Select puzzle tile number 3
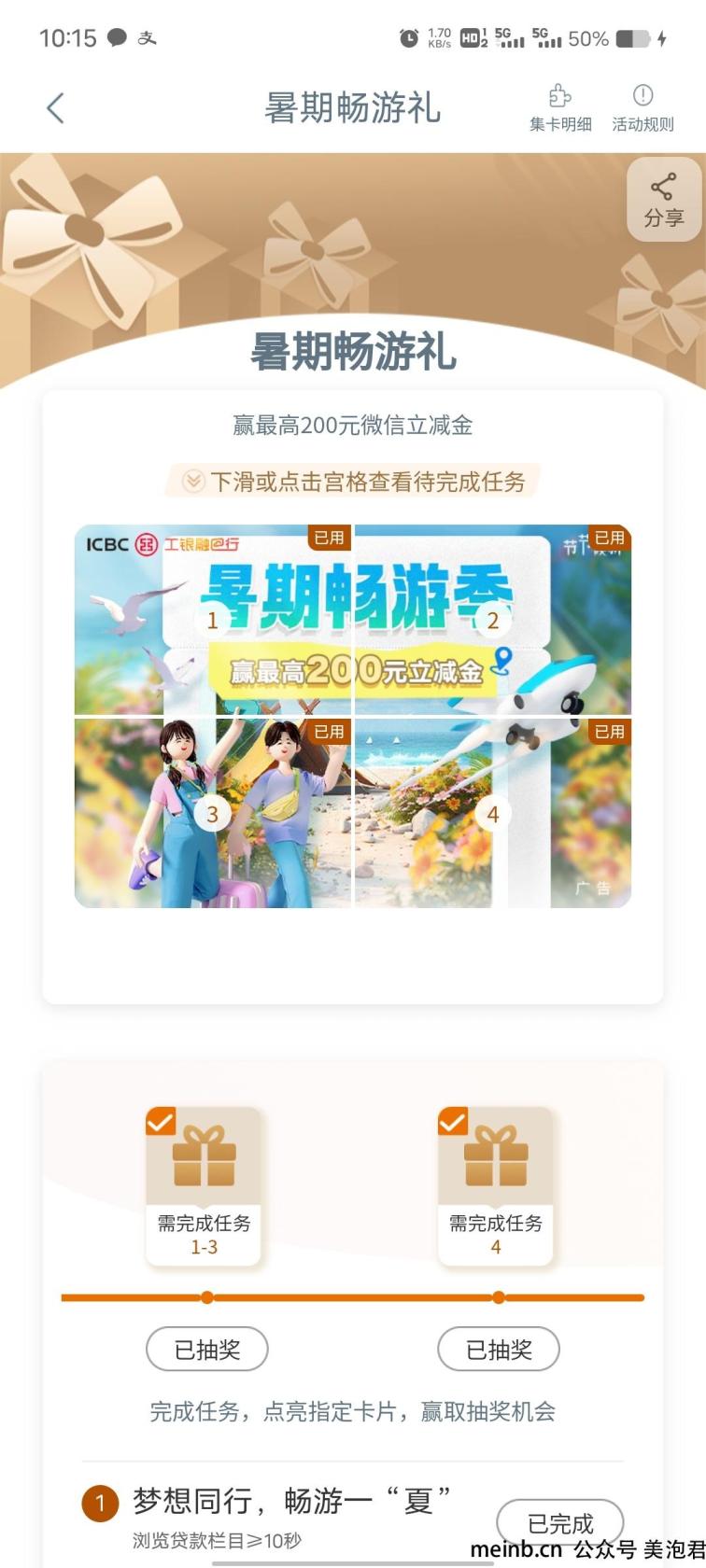The image size is (706, 1568). click(213, 813)
